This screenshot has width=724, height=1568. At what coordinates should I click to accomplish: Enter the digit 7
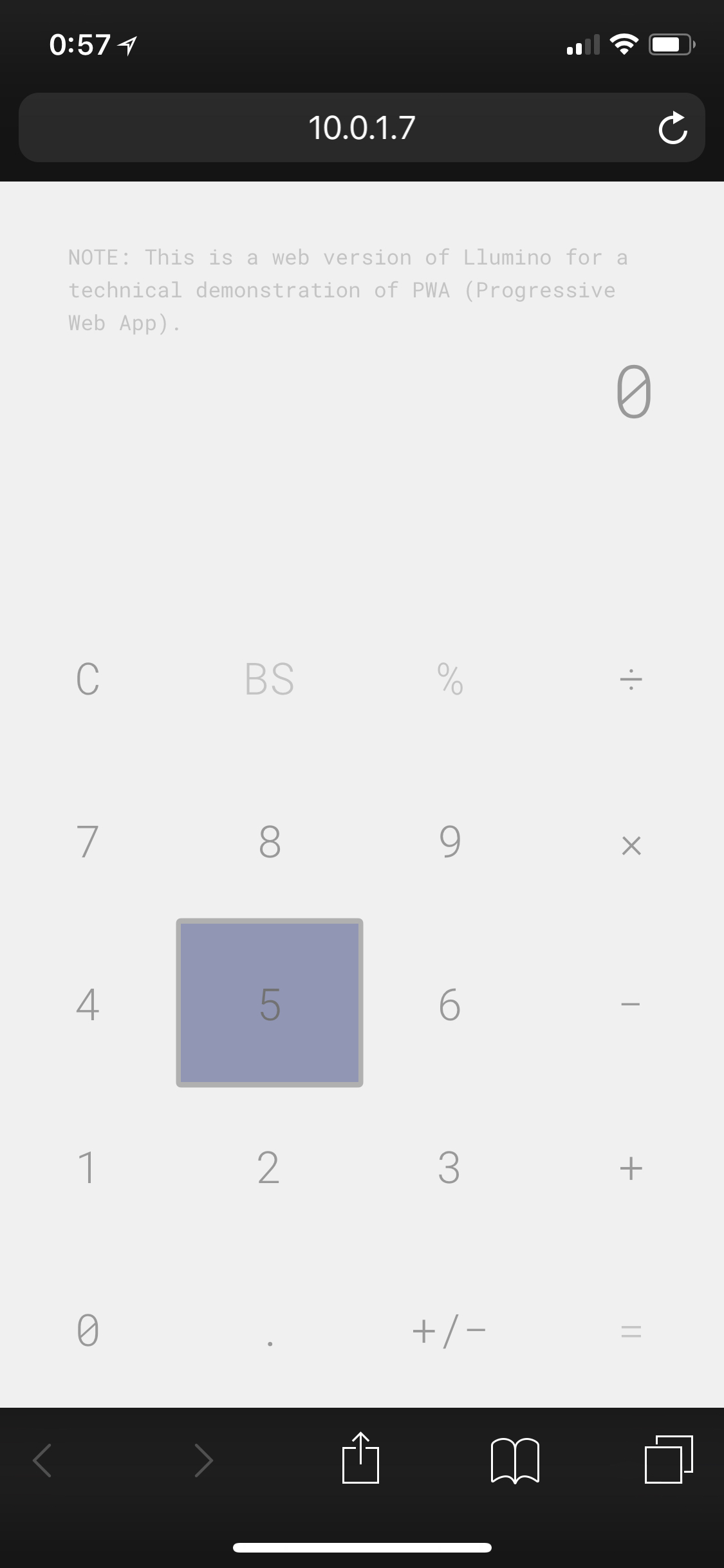coord(88,842)
